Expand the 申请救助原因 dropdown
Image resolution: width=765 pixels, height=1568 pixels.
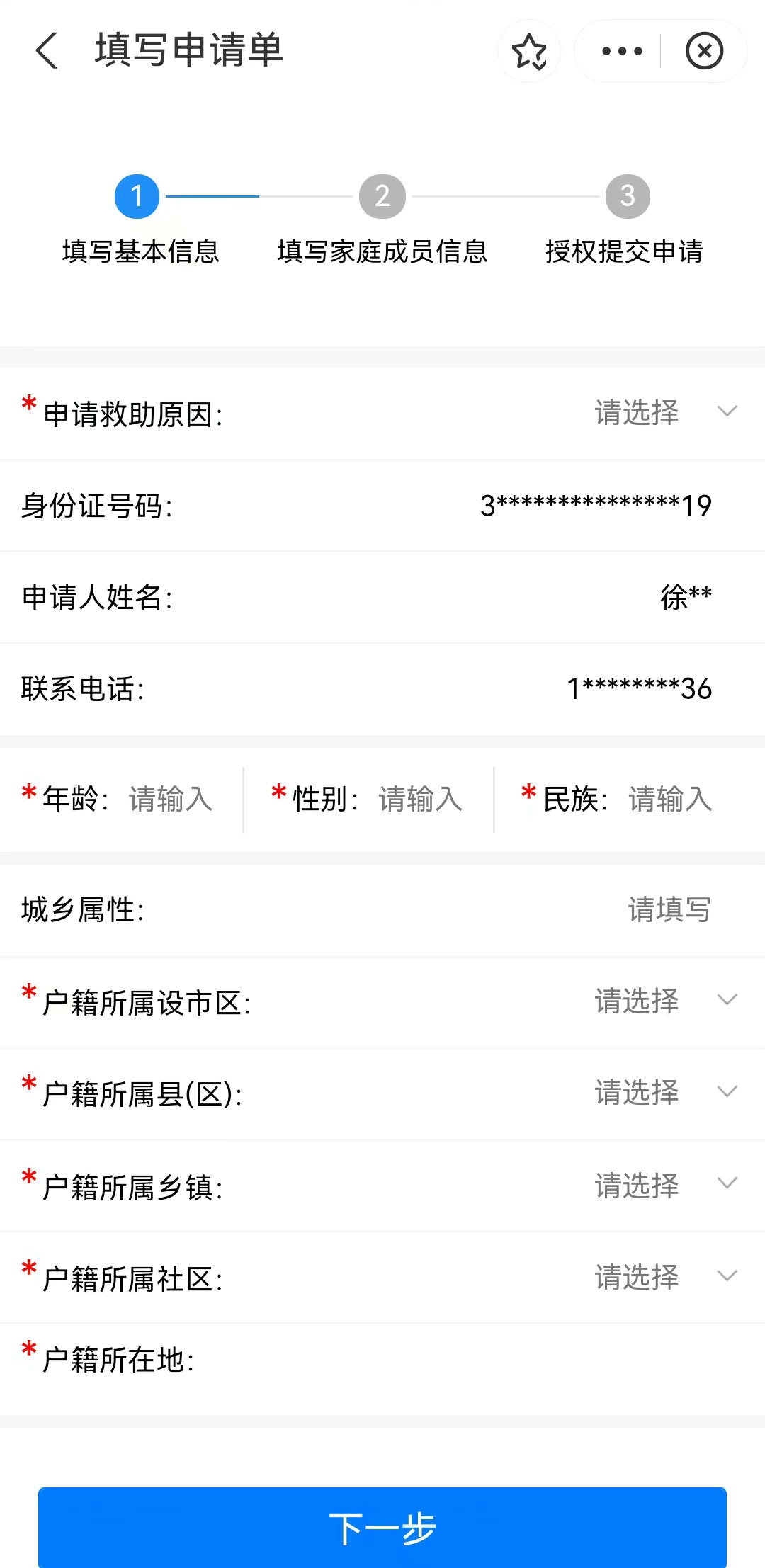tap(664, 412)
